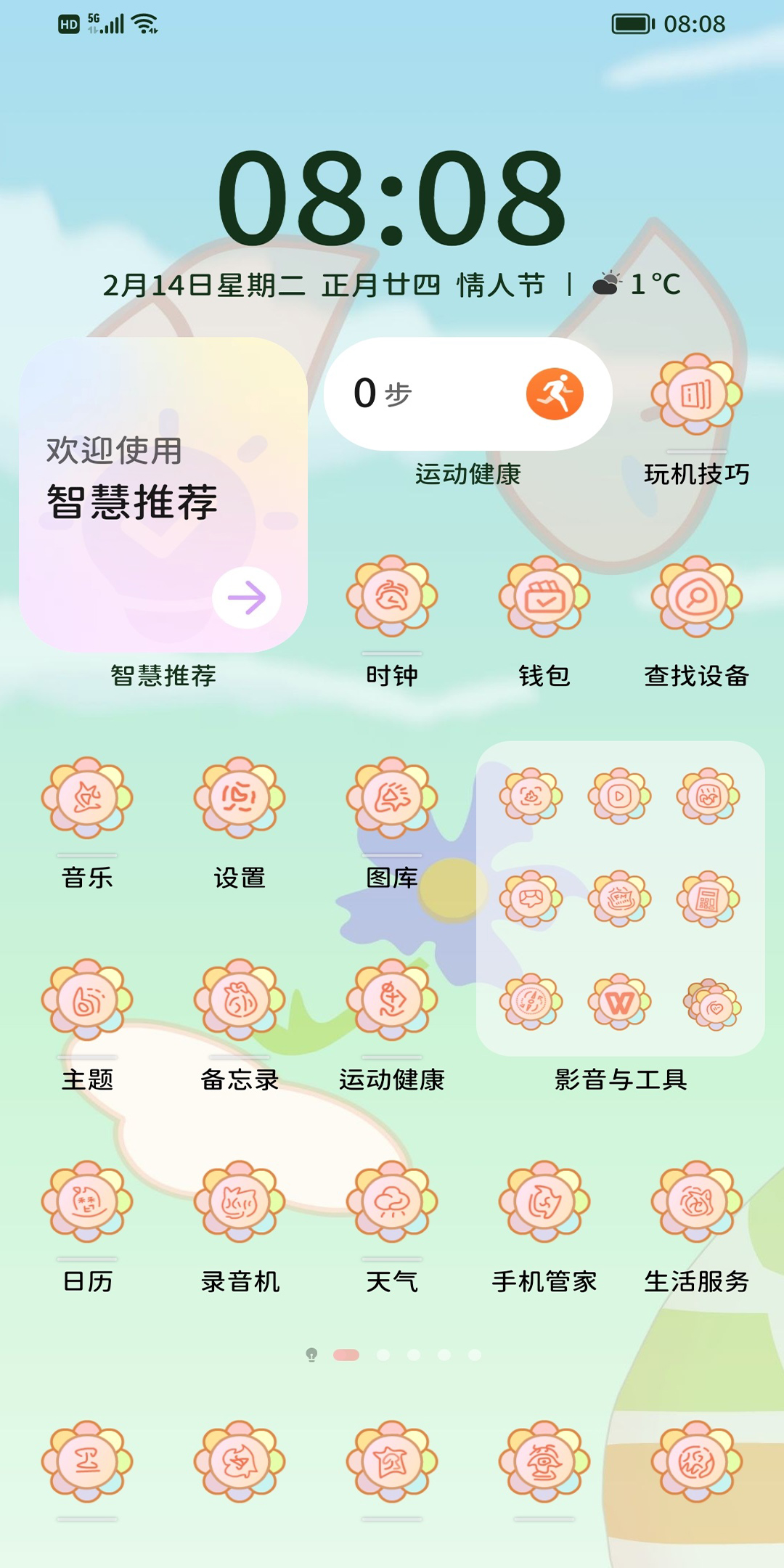Tap the large clock widget
This screenshot has height=1568, width=784.
click(391, 197)
